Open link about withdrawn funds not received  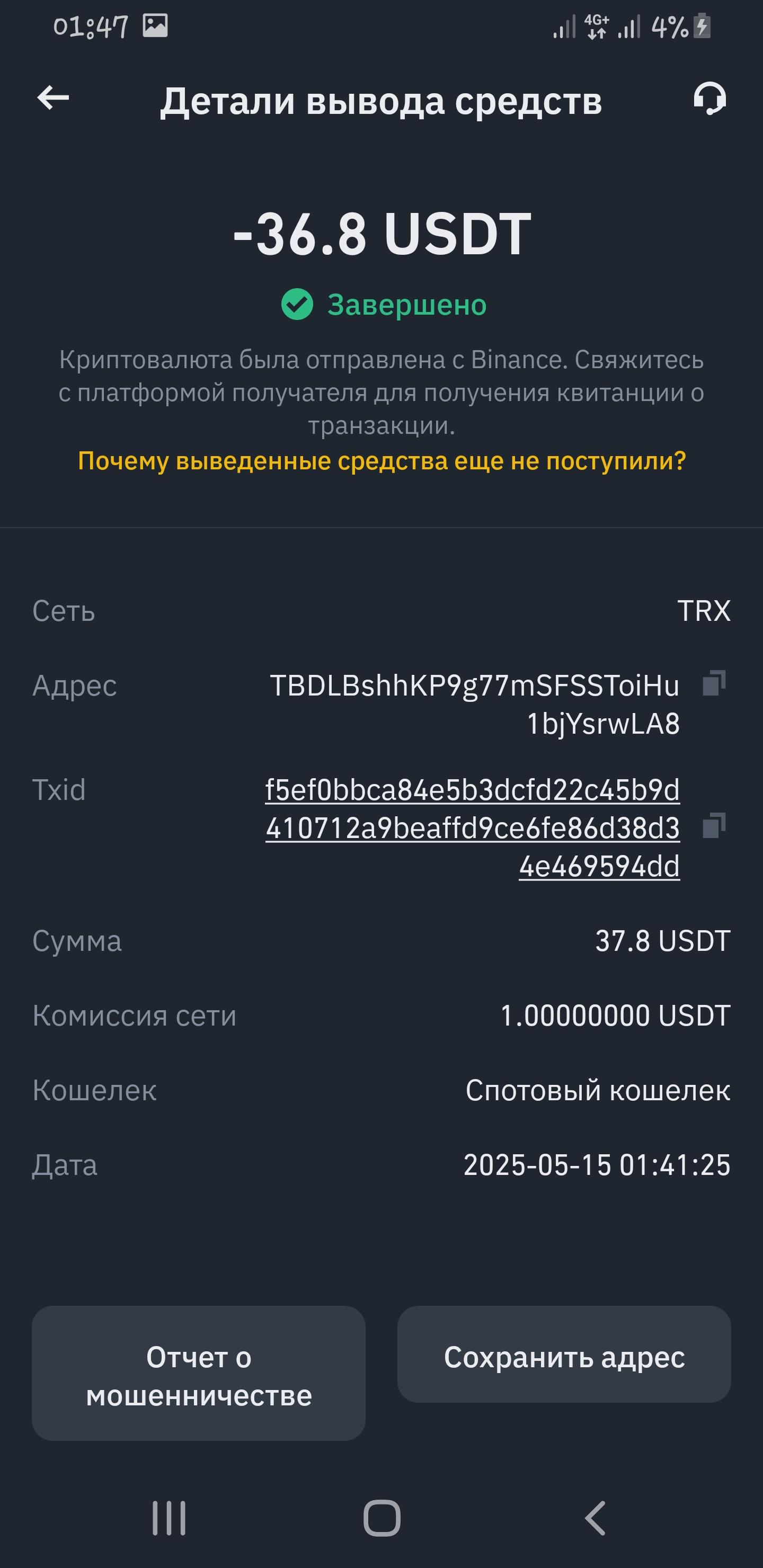coord(382,461)
